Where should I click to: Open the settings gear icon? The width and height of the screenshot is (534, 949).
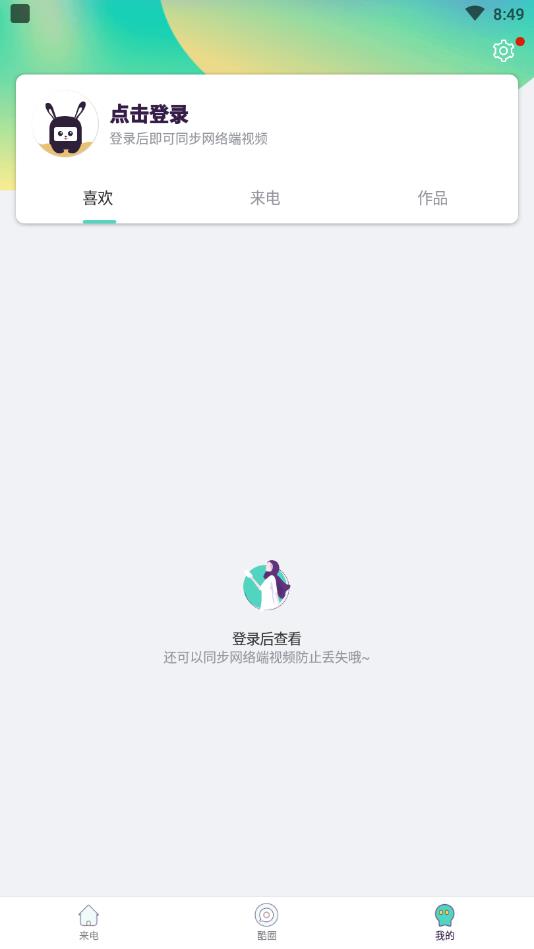504,51
